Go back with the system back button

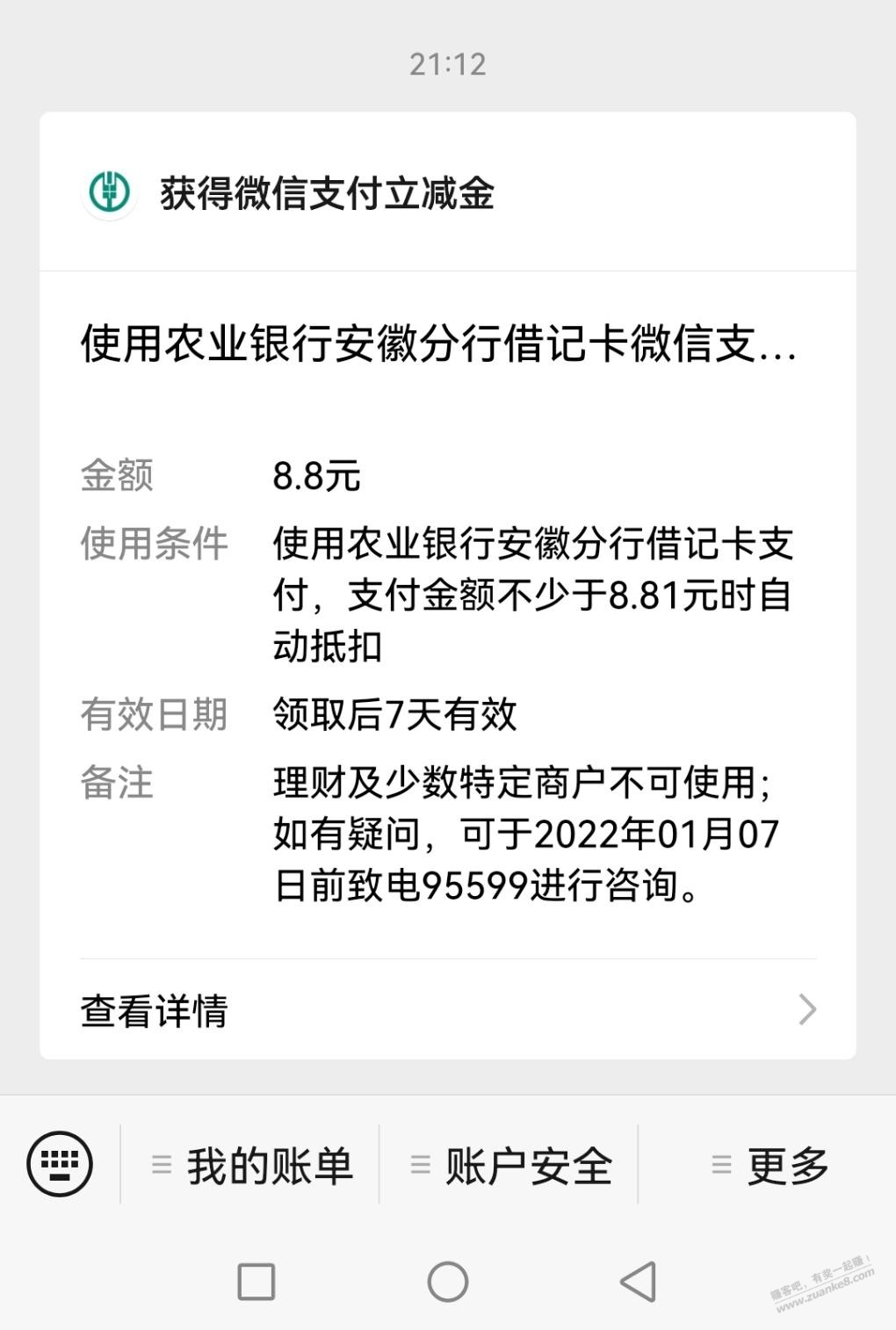(639, 1282)
